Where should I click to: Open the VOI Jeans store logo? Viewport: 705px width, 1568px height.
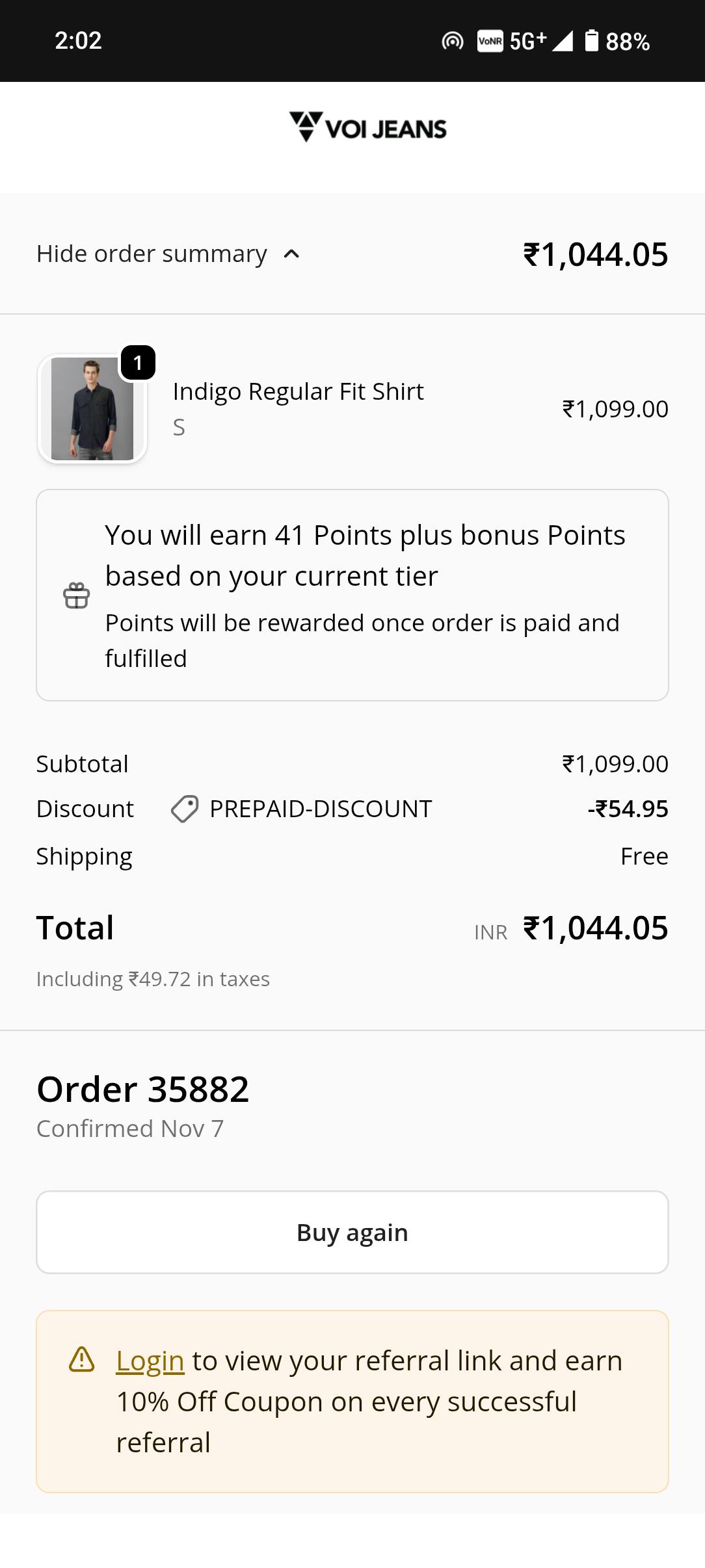click(x=367, y=127)
